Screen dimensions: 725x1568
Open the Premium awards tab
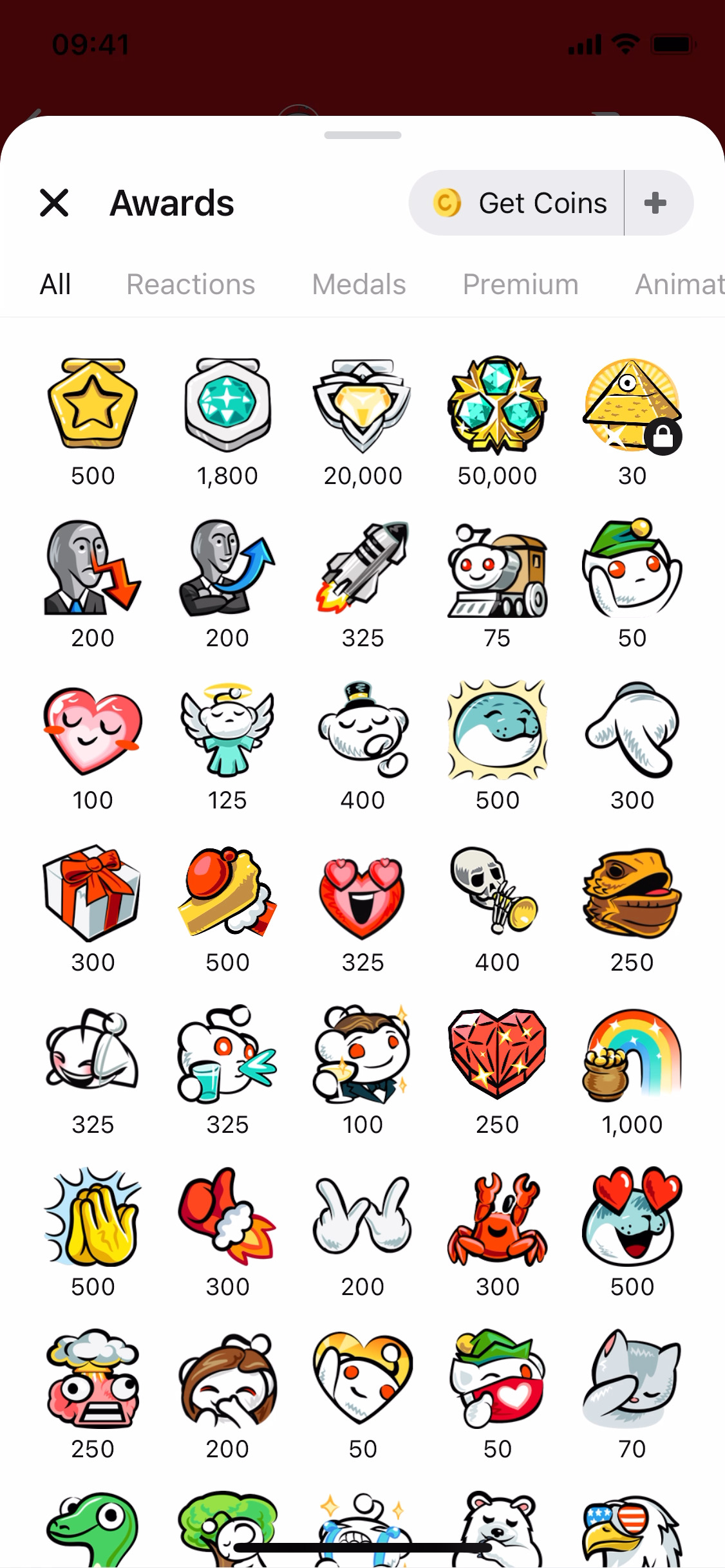click(520, 285)
